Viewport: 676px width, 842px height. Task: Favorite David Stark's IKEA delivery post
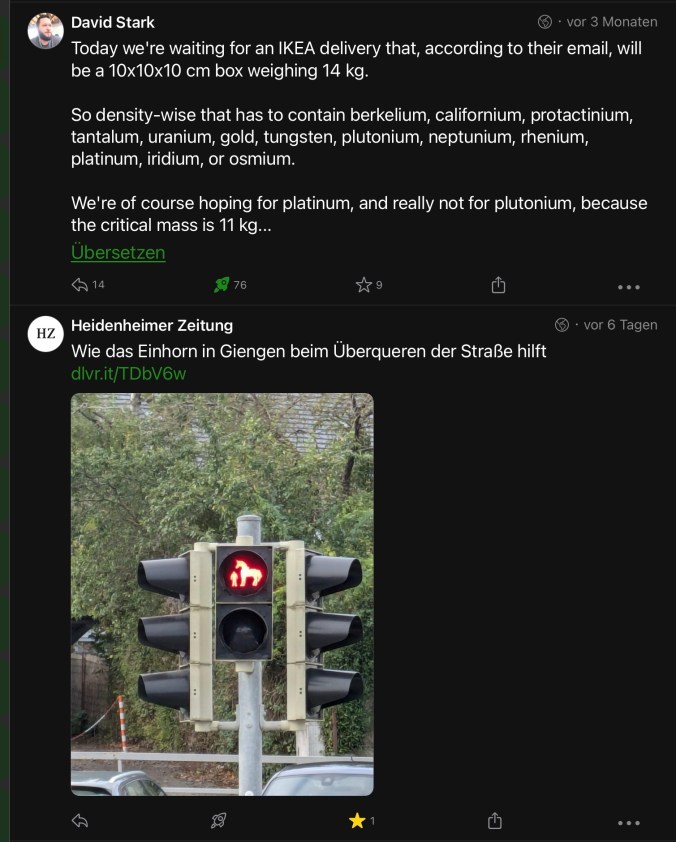click(x=364, y=285)
